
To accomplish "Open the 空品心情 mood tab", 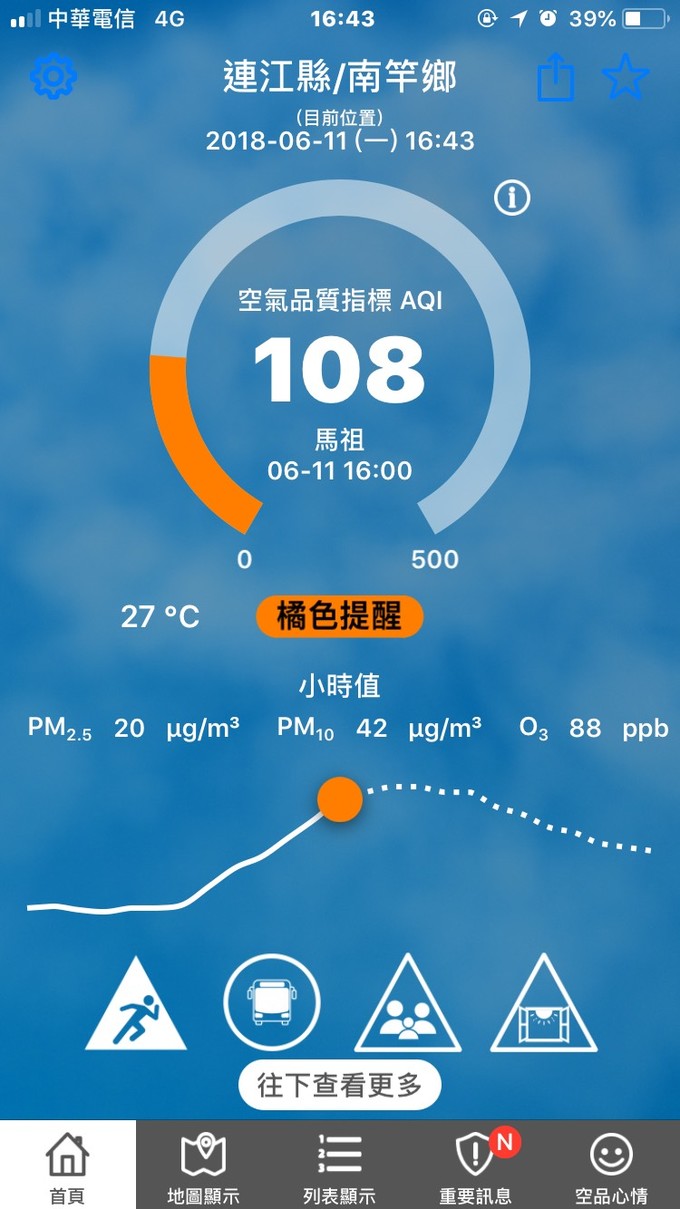I will [x=612, y=1165].
